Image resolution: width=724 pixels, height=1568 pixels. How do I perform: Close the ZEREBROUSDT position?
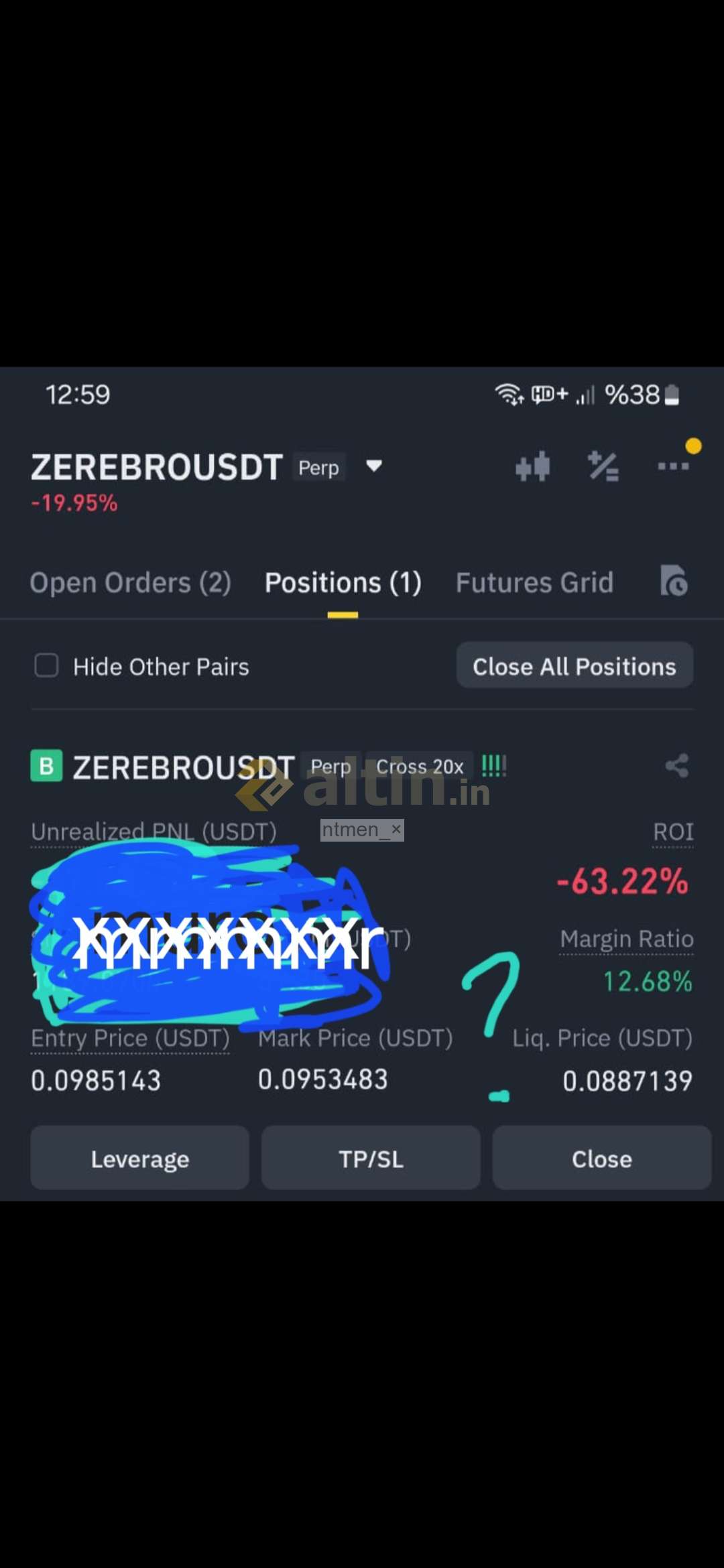click(x=602, y=1158)
